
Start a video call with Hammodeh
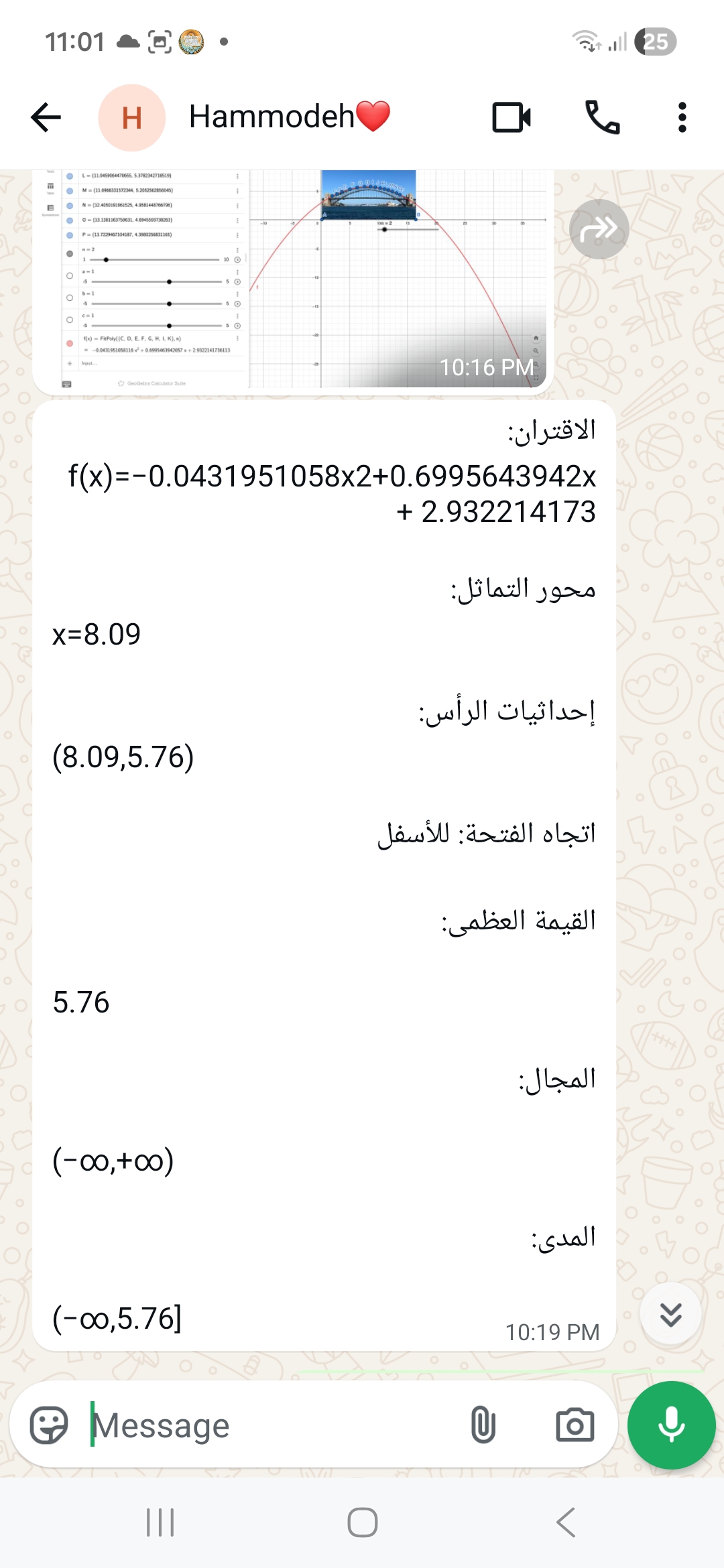[511, 117]
